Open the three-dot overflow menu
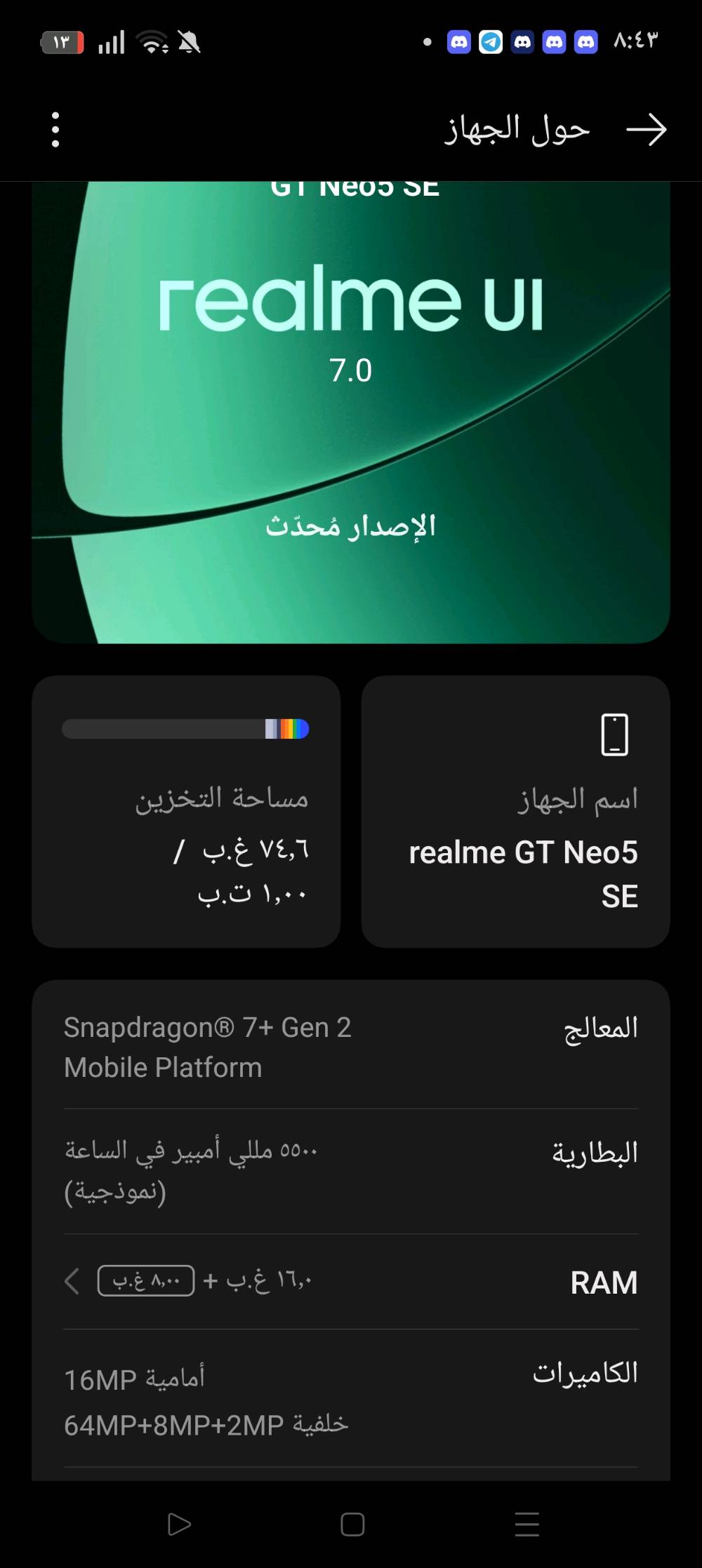This screenshot has width=702, height=1568. 55,130
